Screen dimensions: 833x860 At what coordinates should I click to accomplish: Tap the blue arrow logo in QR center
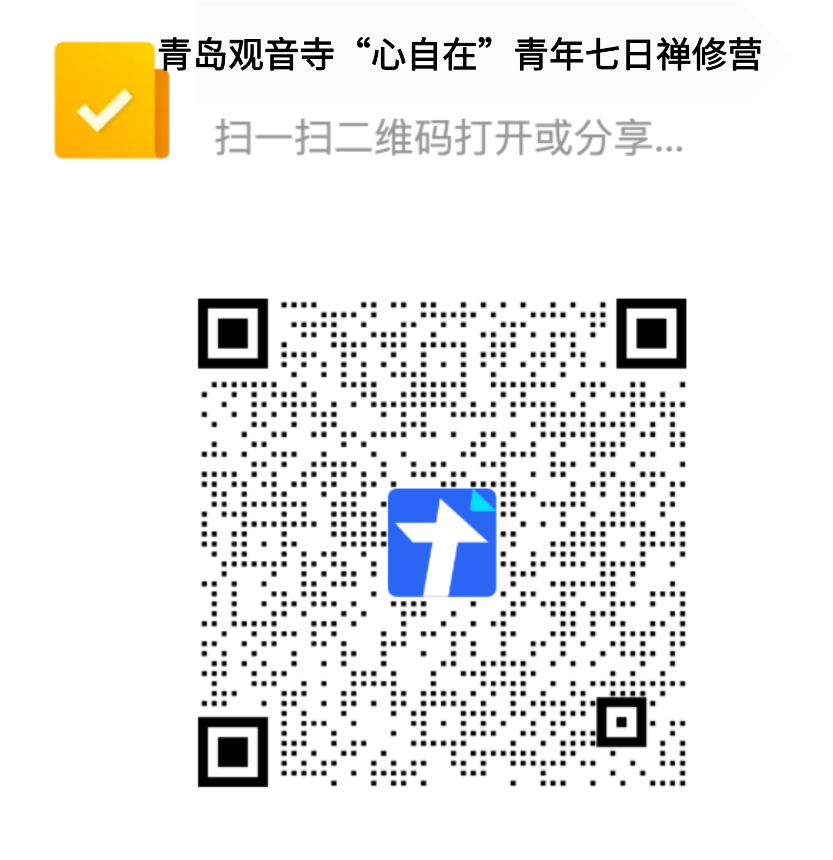[x=443, y=540]
